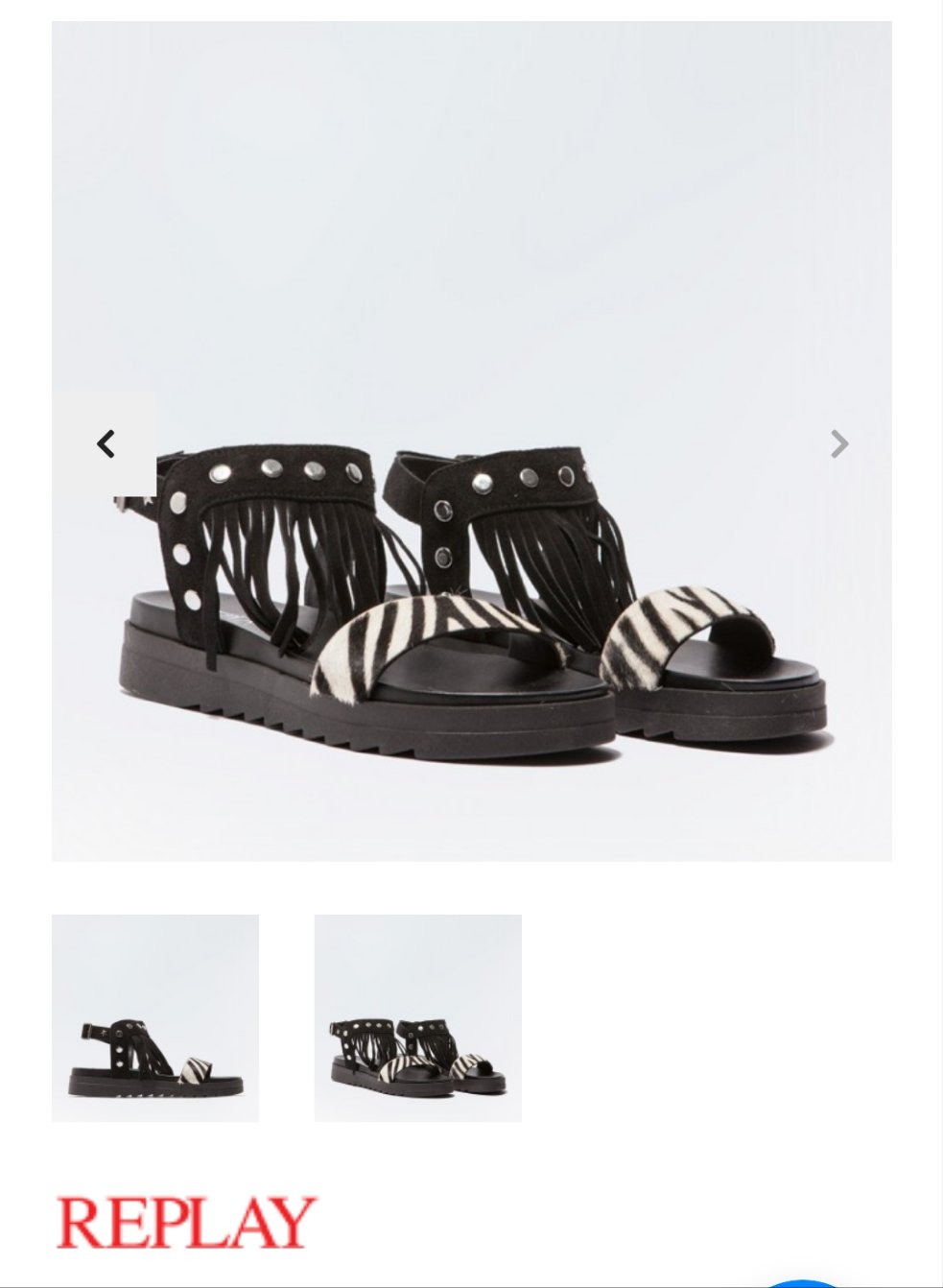Show the next product image
Viewport: 943px width, 1288px height.
[x=839, y=444]
